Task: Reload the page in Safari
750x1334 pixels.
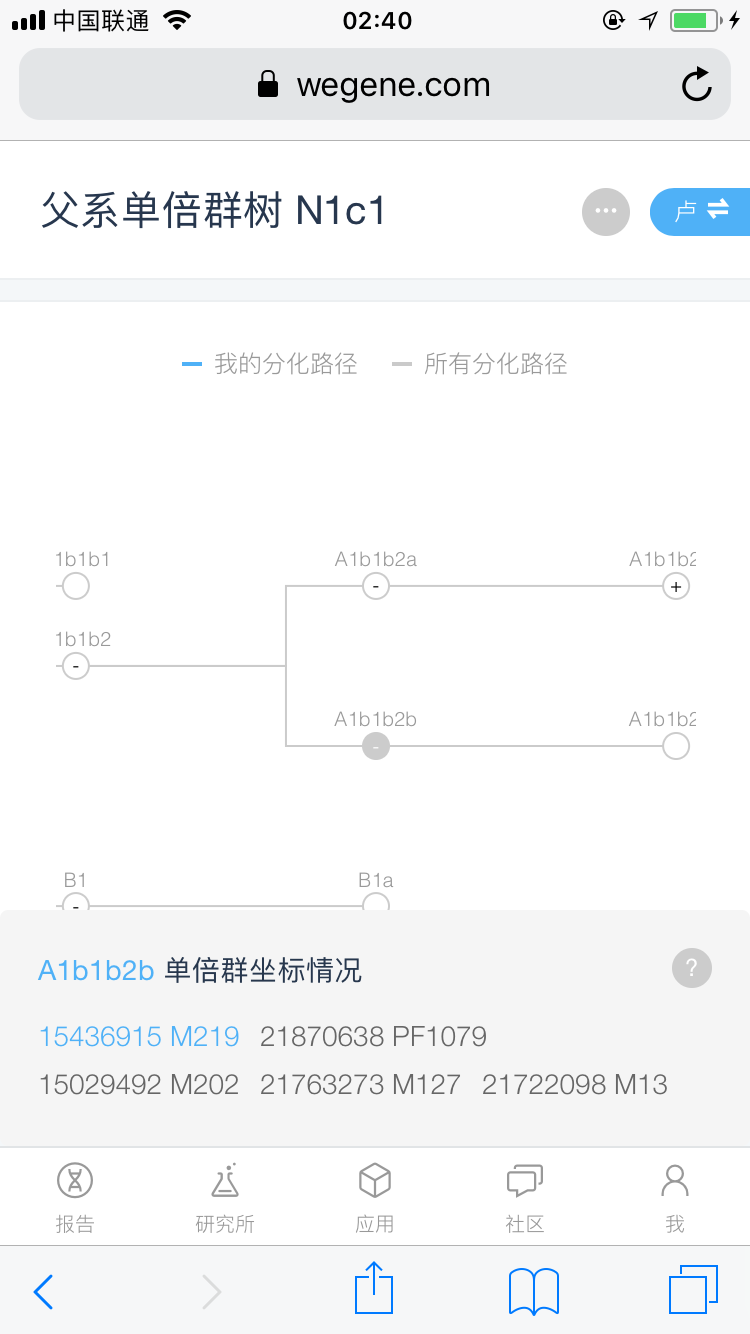Action: click(697, 85)
